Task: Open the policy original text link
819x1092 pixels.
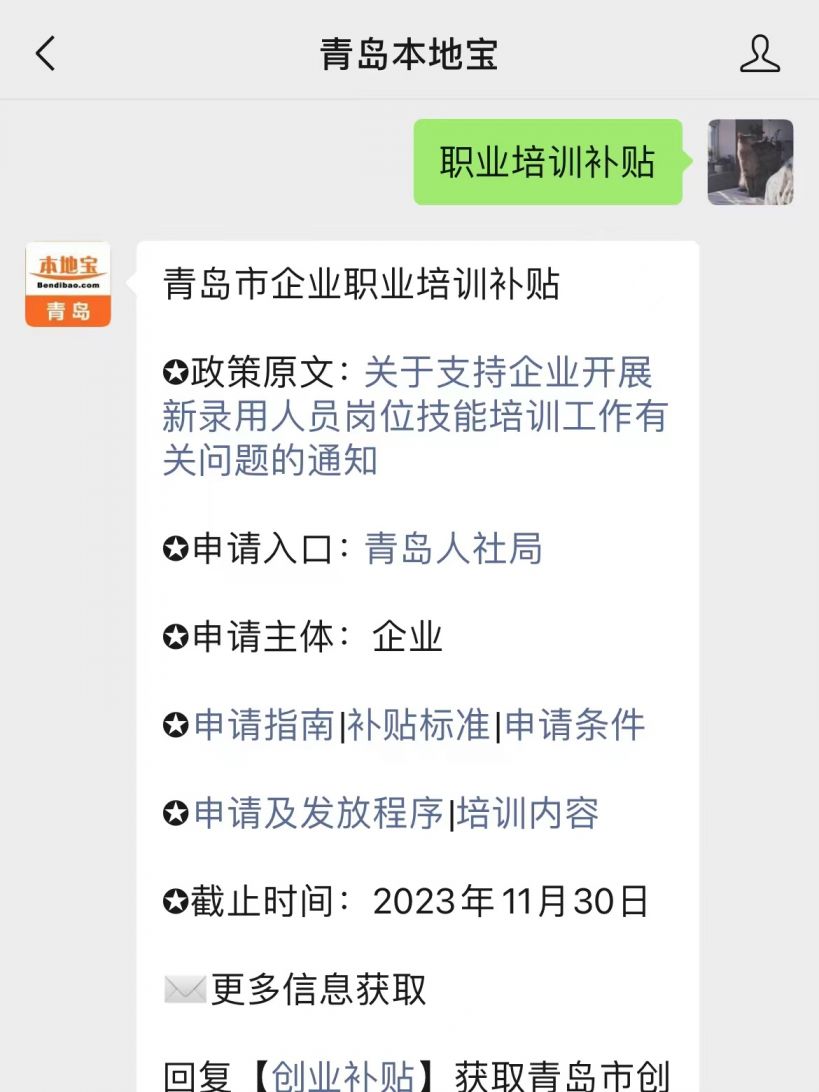Action: click(414, 416)
